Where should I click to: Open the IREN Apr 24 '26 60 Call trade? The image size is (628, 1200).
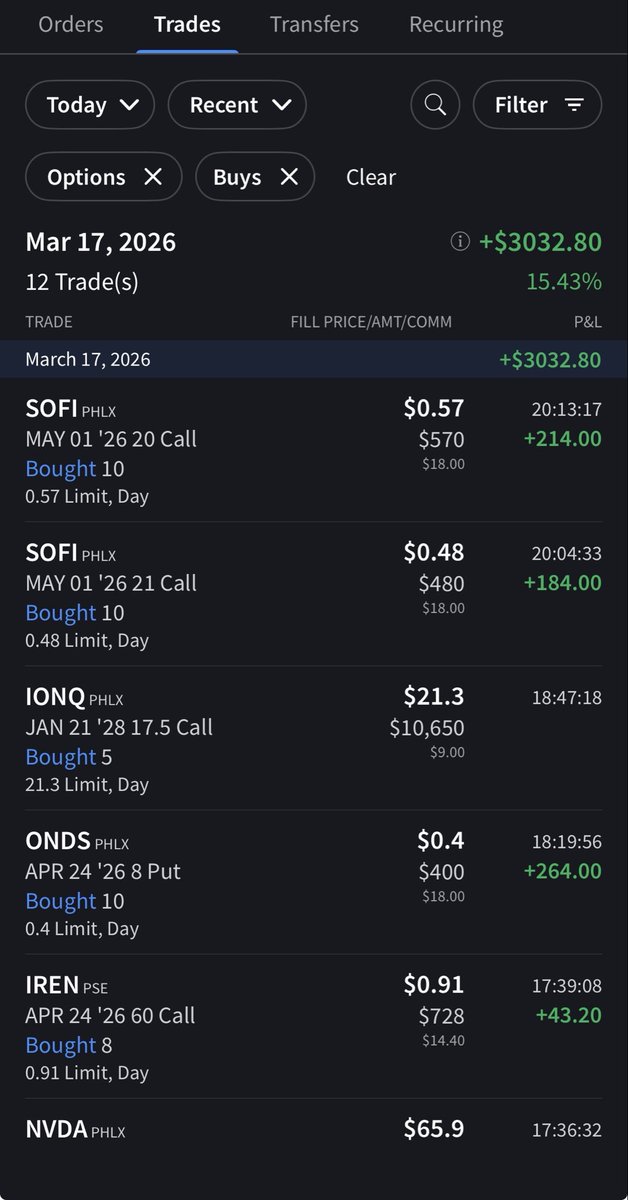pyautogui.click(x=314, y=1026)
